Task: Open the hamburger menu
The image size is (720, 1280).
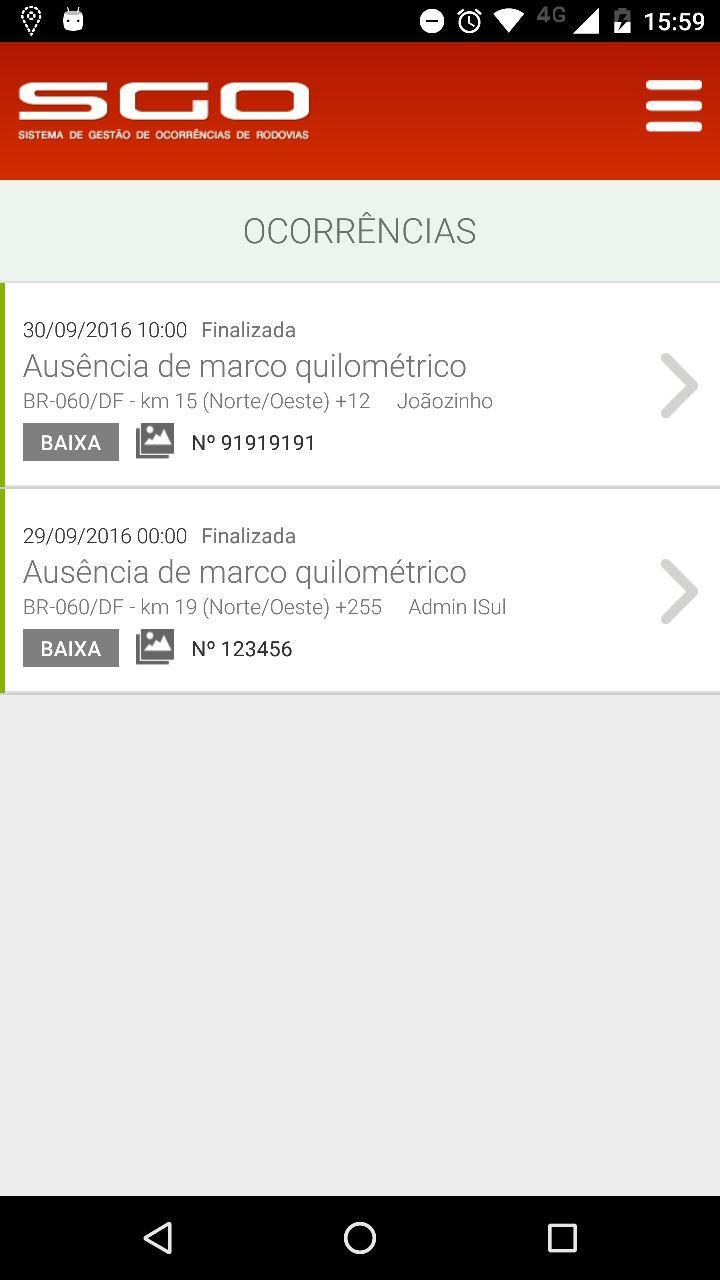Action: point(673,106)
